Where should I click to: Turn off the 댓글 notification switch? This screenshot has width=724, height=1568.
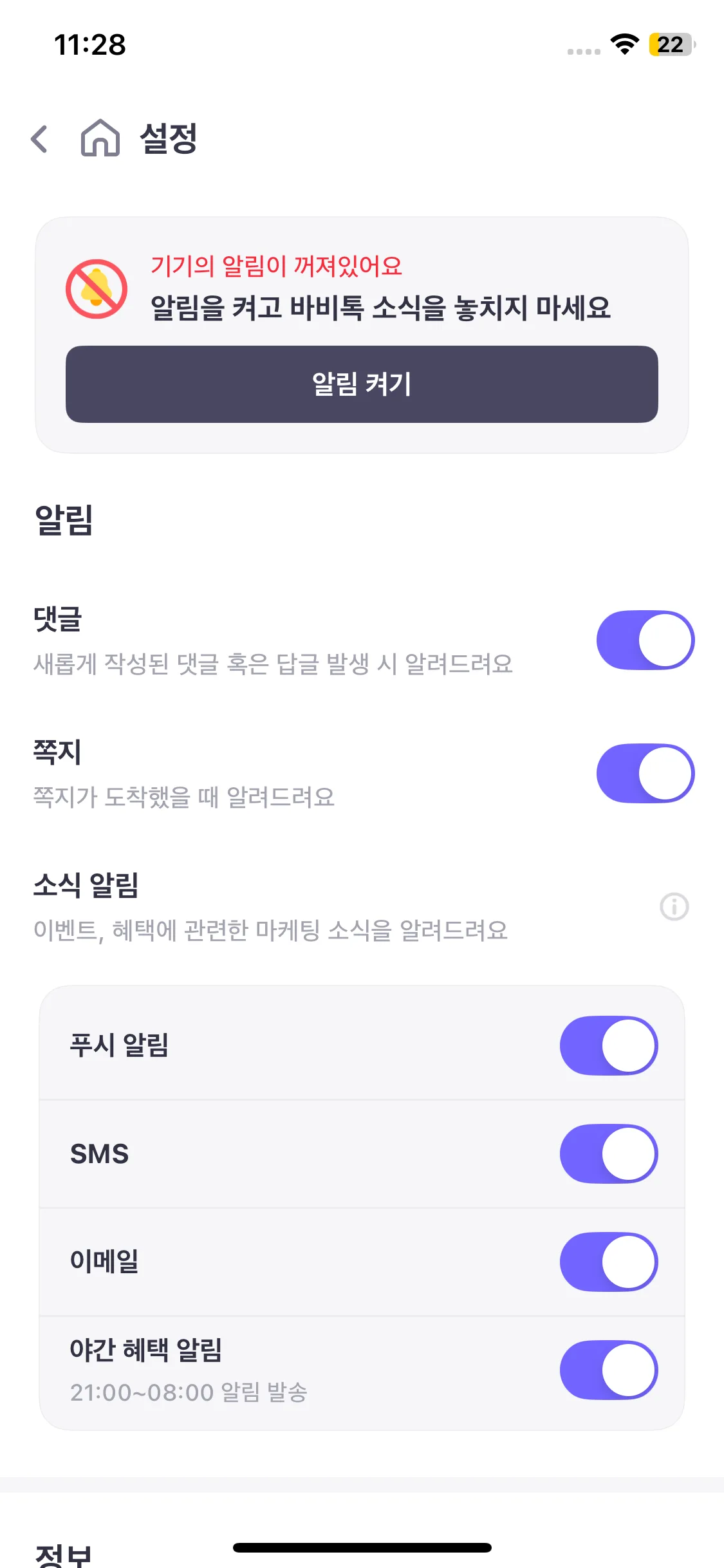pyautogui.click(x=645, y=640)
